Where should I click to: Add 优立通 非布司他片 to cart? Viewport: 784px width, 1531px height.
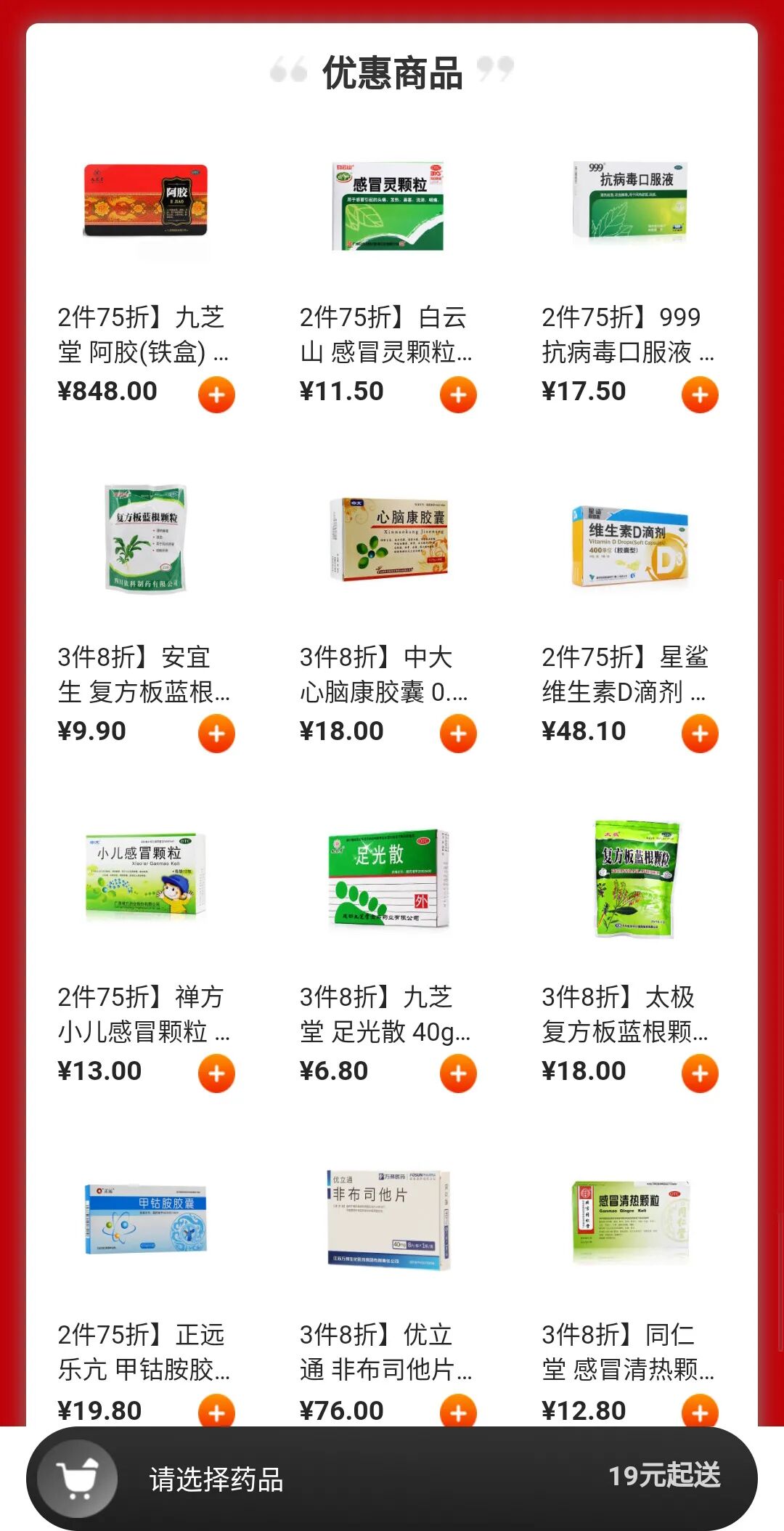(458, 1412)
